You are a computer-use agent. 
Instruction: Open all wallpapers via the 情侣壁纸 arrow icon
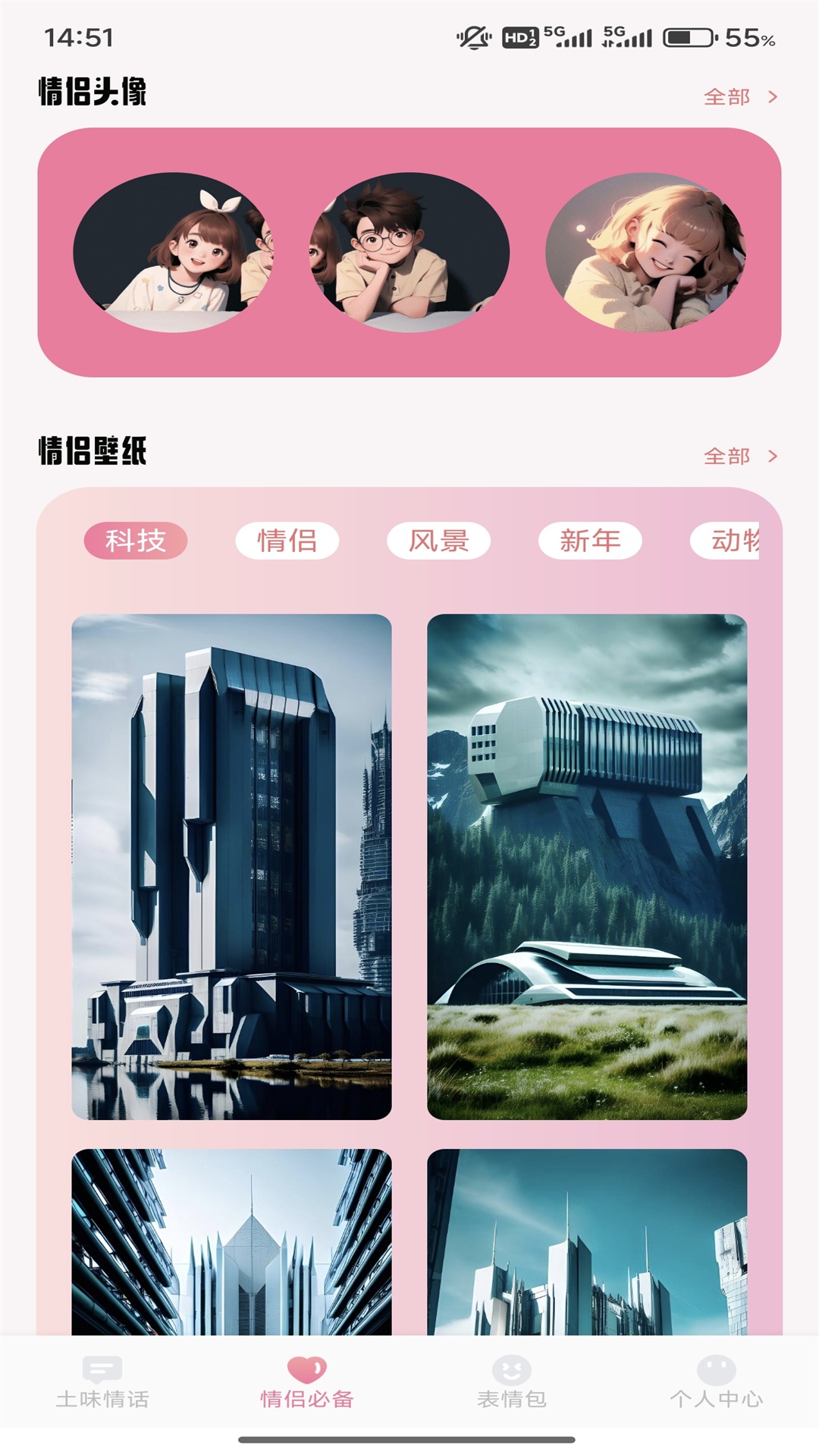click(772, 456)
